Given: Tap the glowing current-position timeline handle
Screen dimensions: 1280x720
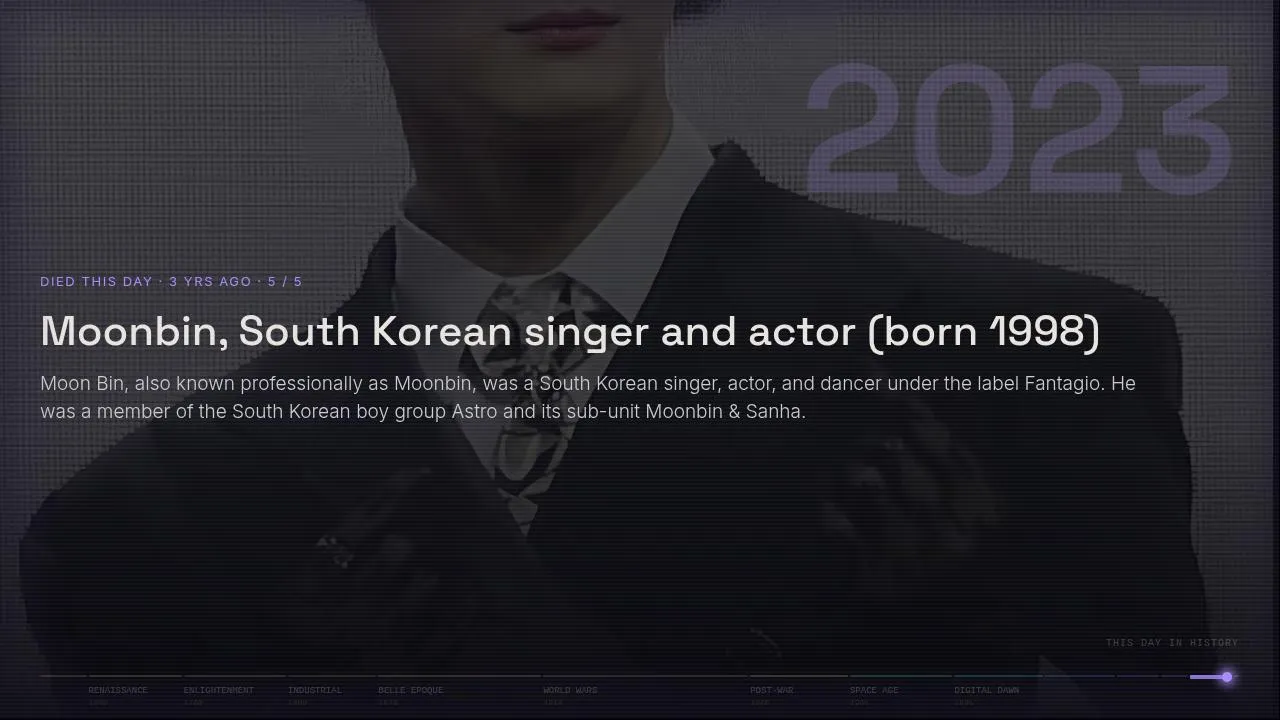Looking at the screenshot, I should (x=1227, y=677).
